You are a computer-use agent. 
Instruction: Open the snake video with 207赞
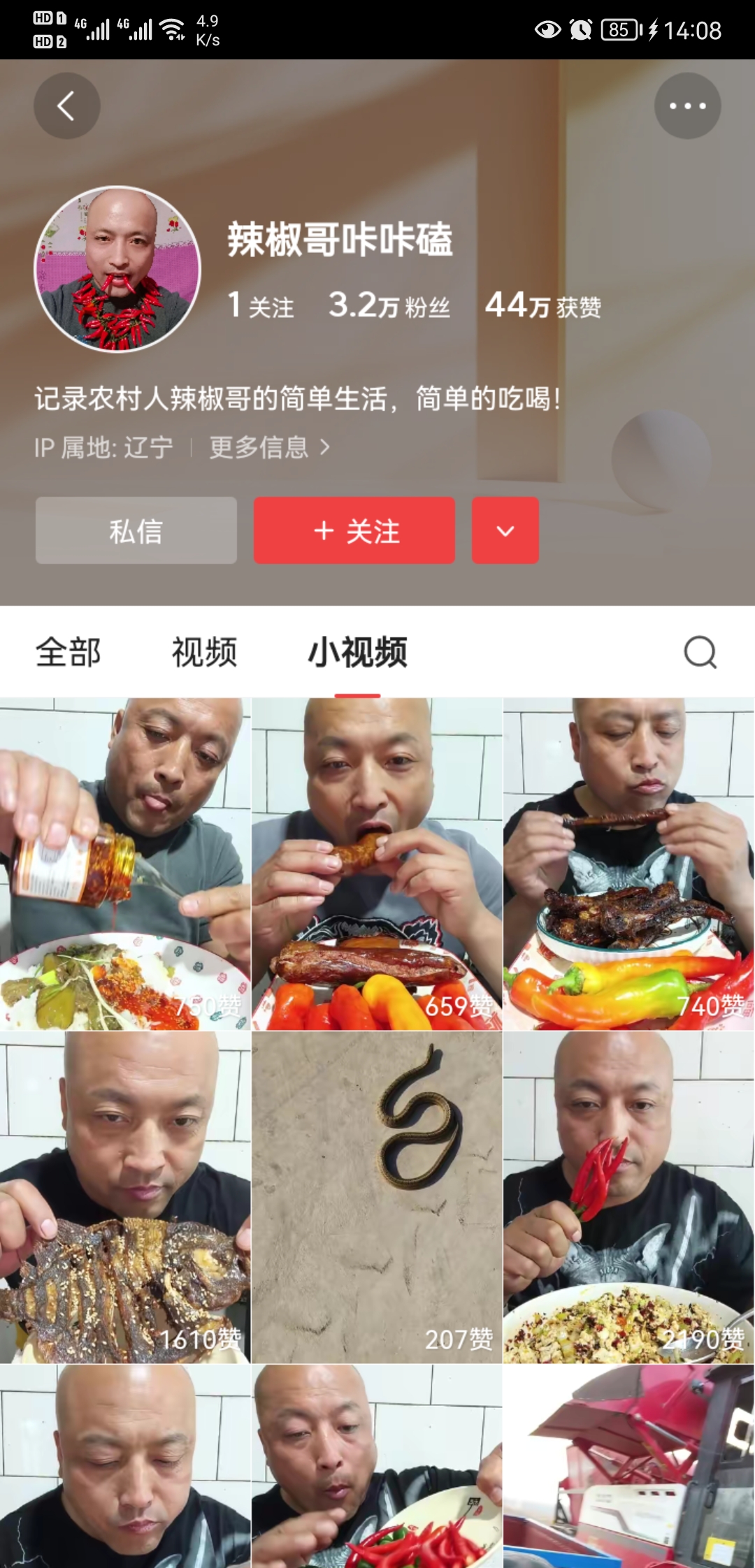pyautogui.click(x=377, y=1197)
